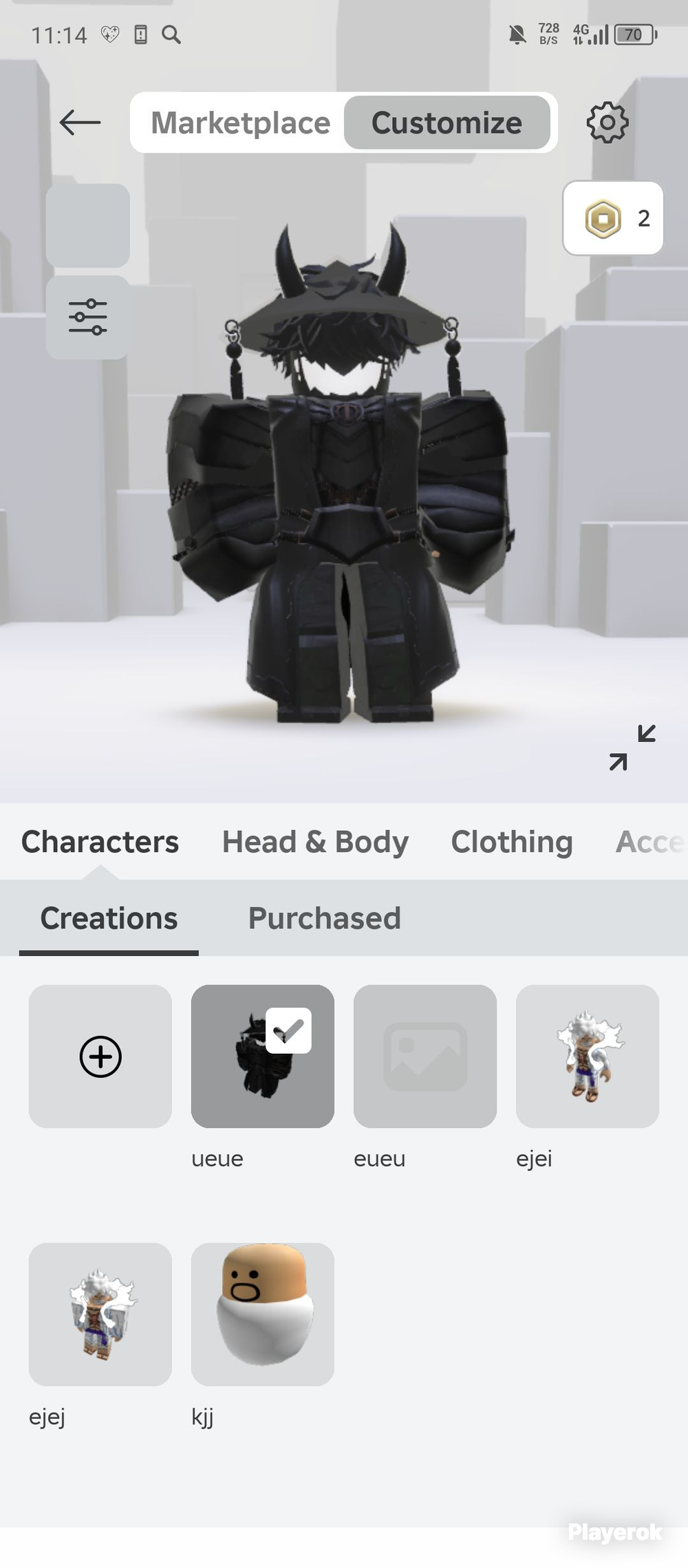The height and width of the screenshot is (1568, 688).
Task: Open the settings gear
Action: (607, 123)
